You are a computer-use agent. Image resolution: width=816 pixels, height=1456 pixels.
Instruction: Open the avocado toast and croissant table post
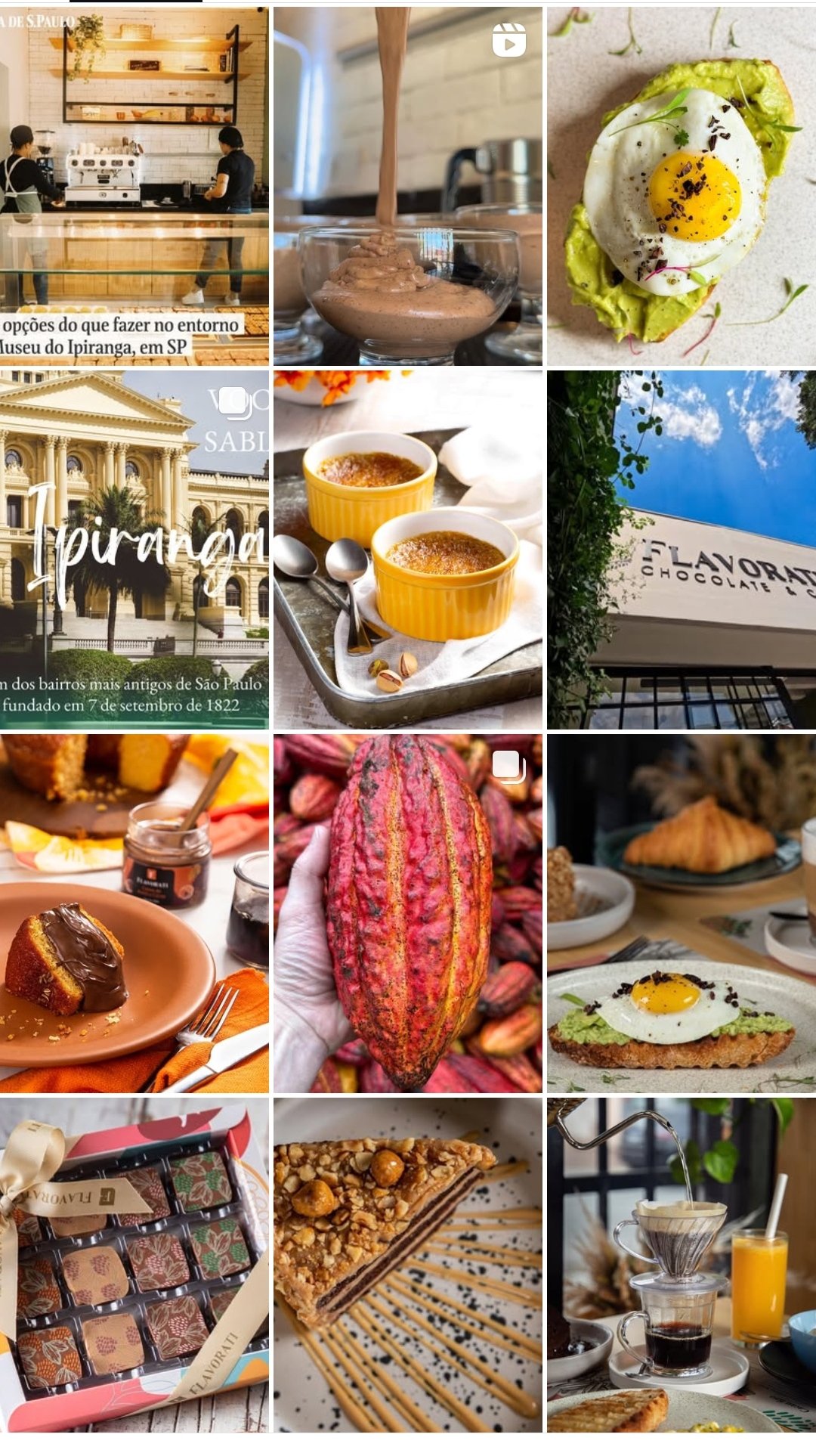pyautogui.click(x=682, y=913)
